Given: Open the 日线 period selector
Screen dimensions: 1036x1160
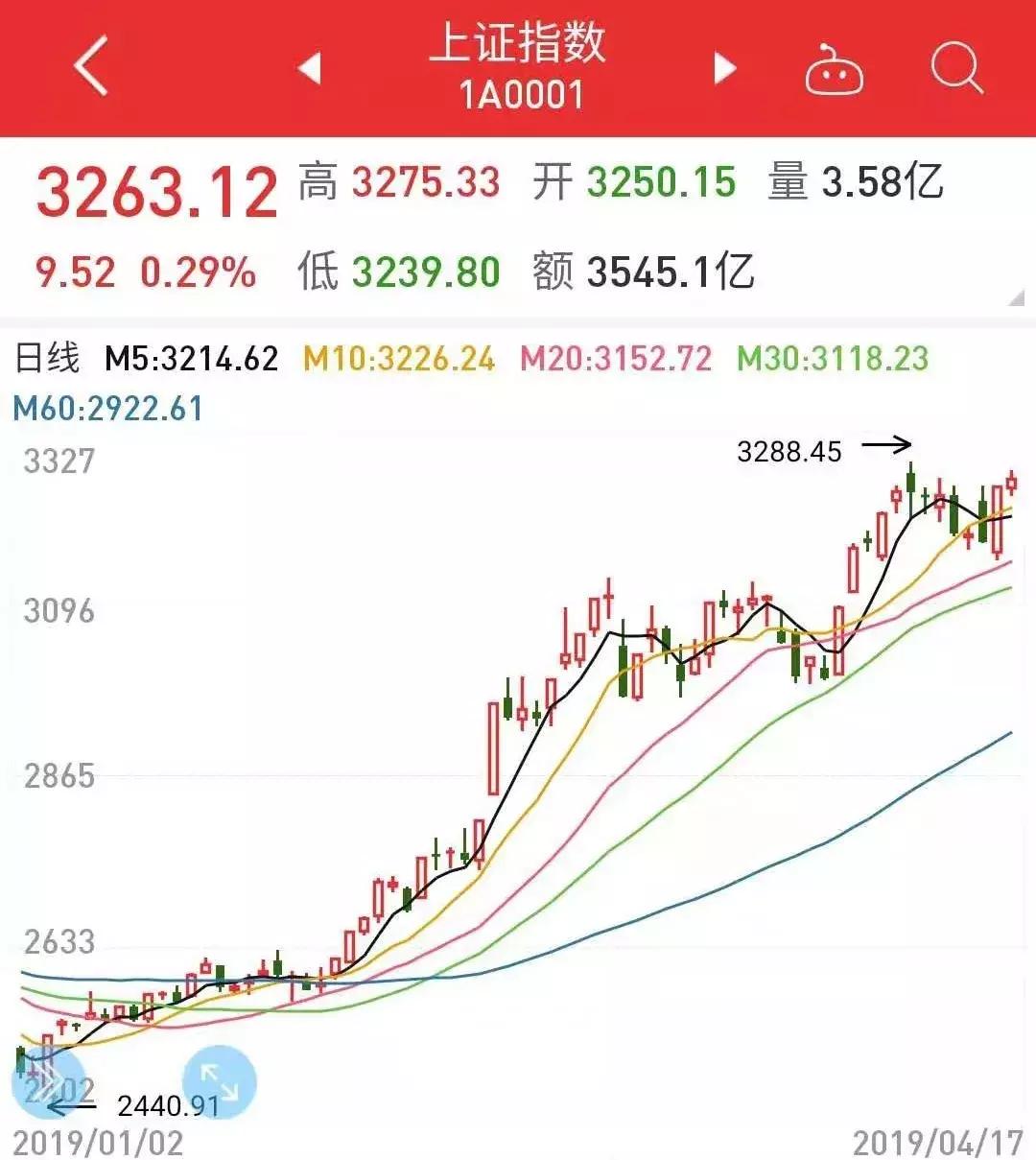Looking at the screenshot, I should (x=51, y=357).
